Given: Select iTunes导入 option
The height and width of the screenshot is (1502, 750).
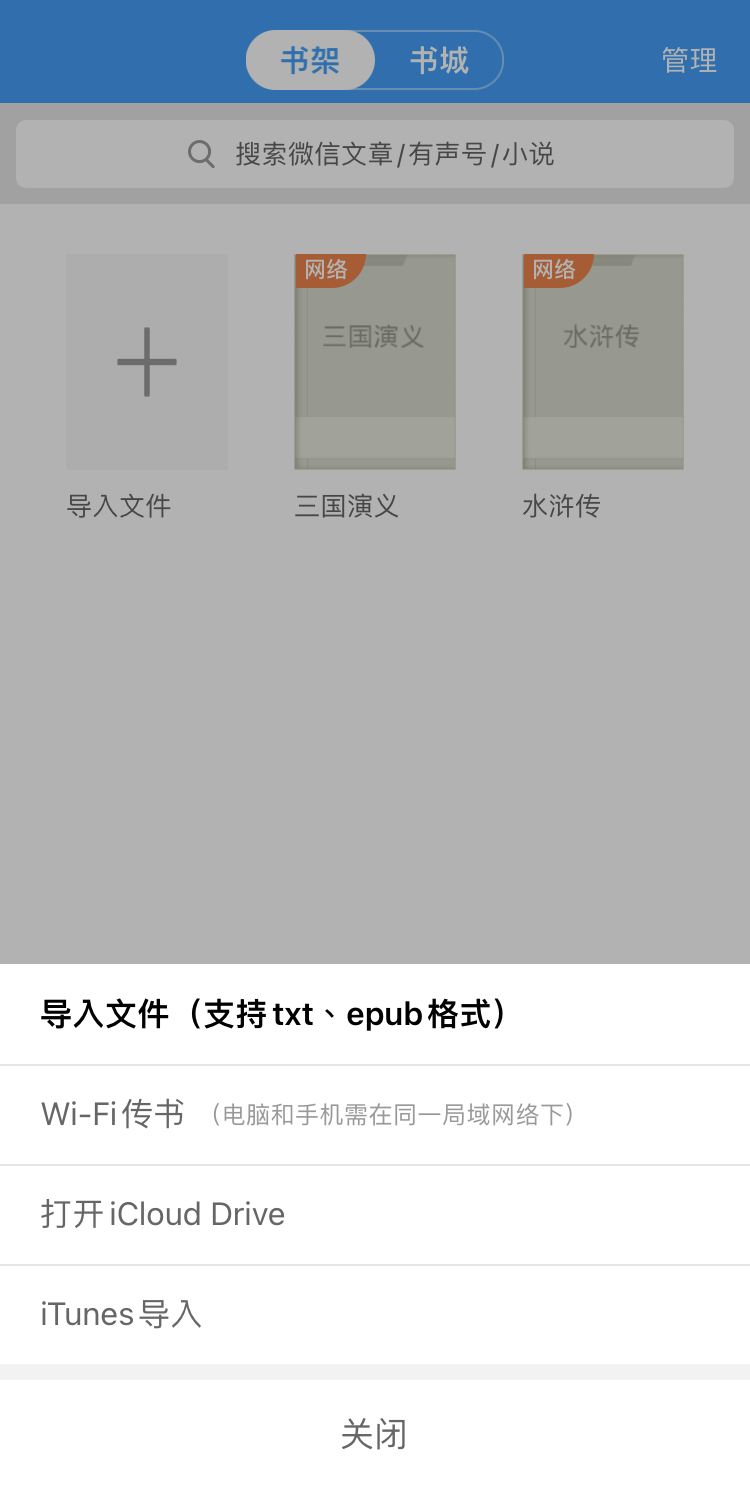Looking at the screenshot, I should [x=375, y=1315].
